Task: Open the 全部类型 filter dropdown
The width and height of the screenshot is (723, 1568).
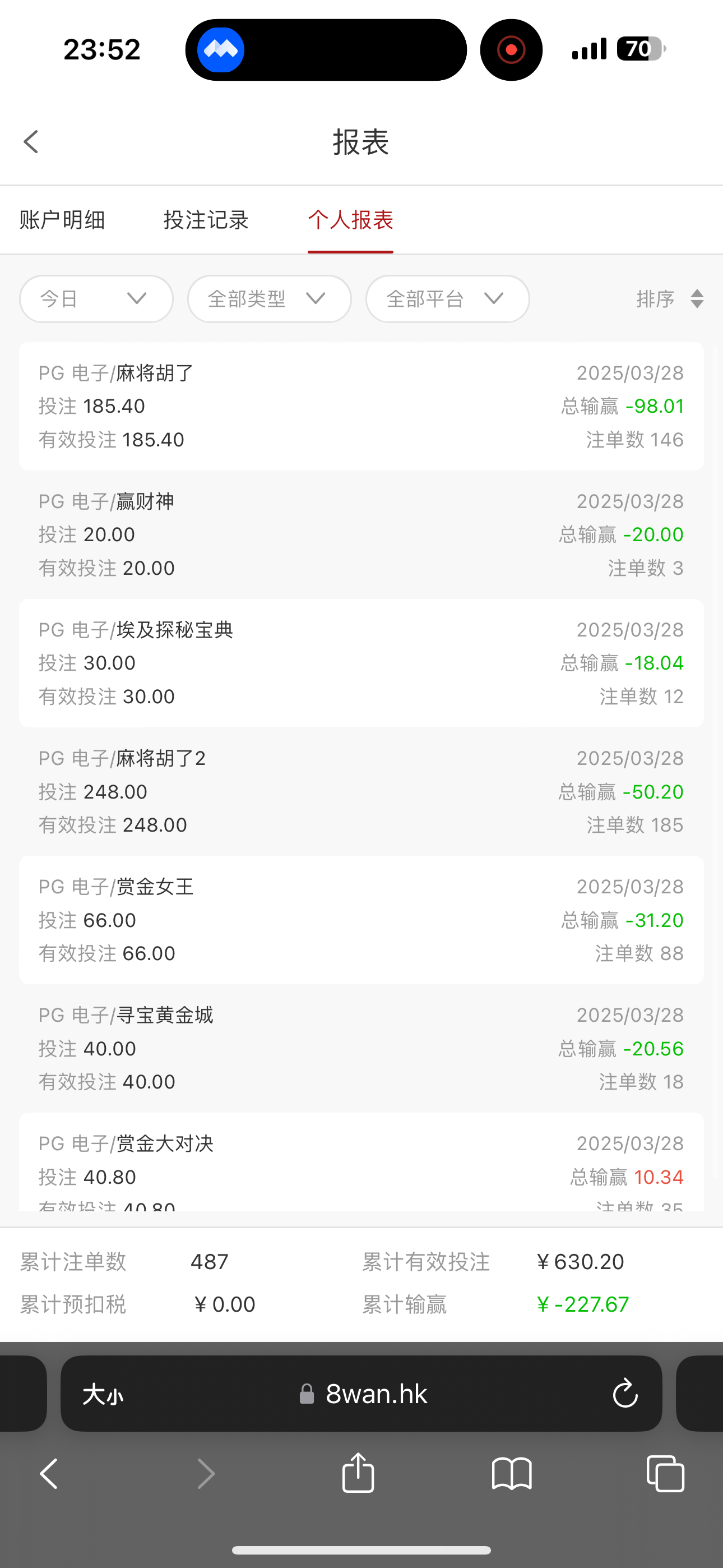Action: (269, 299)
